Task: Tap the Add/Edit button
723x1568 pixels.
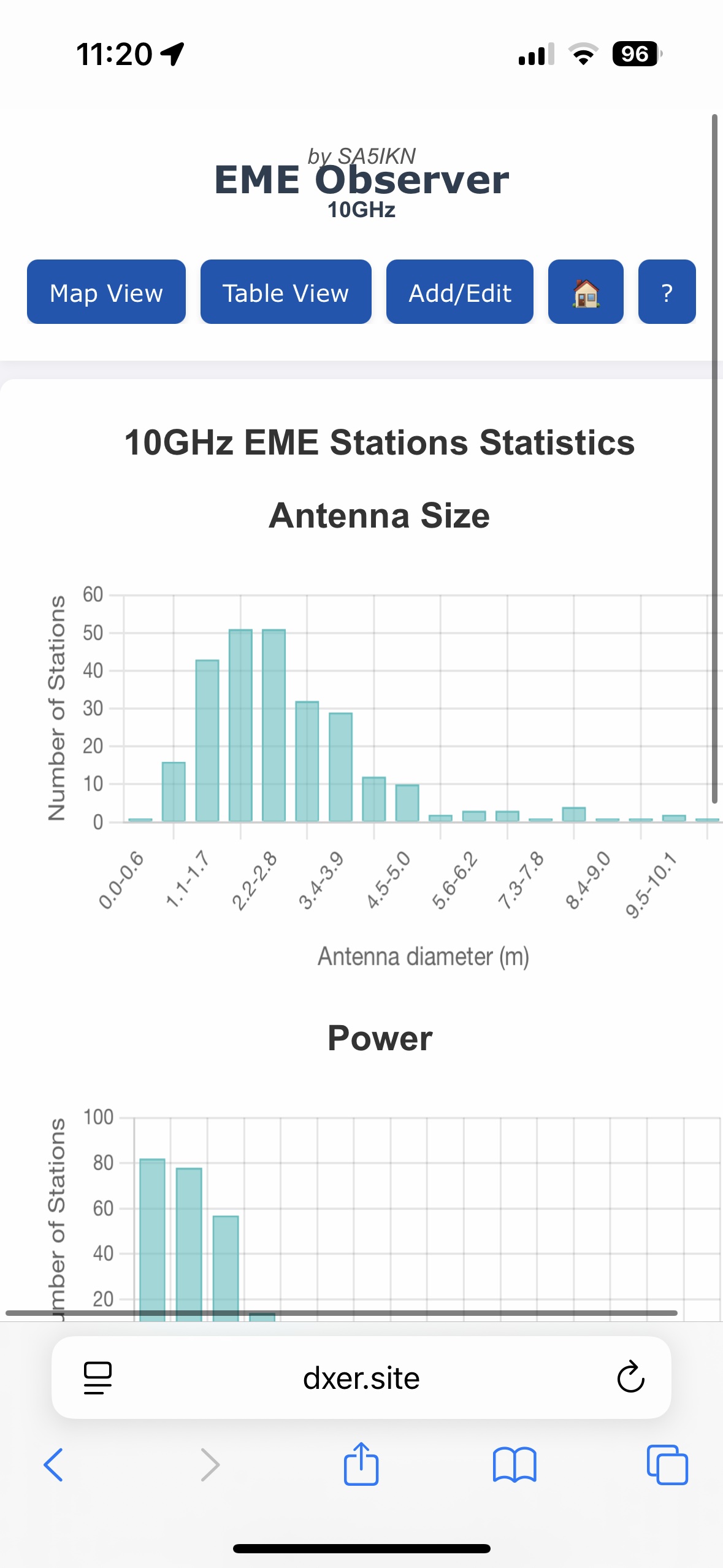Action: click(460, 292)
